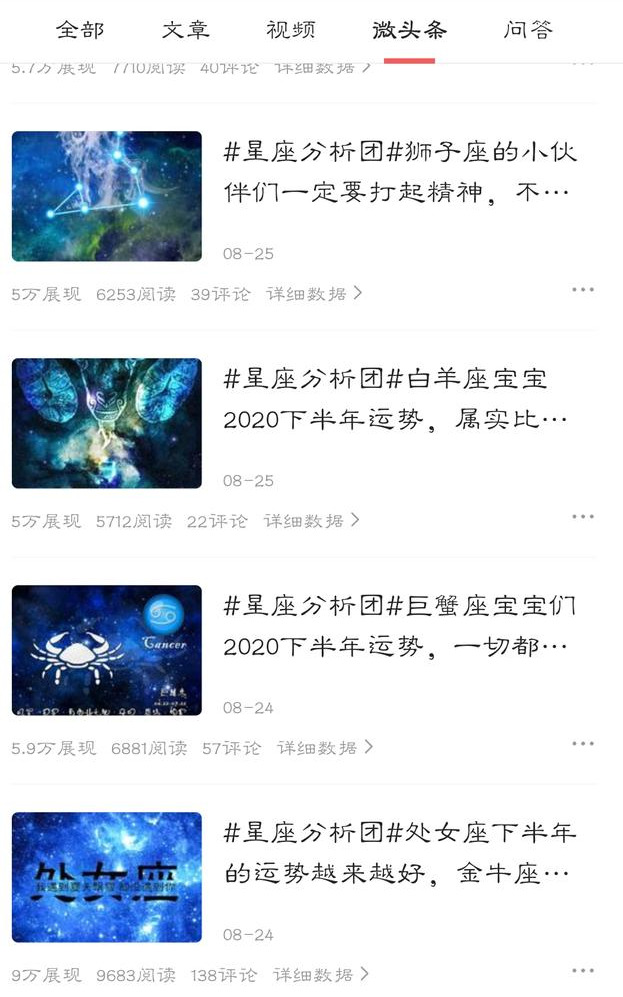The width and height of the screenshot is (623, 997).
Task: Switch to the 文章 tab
Action: 185,30
